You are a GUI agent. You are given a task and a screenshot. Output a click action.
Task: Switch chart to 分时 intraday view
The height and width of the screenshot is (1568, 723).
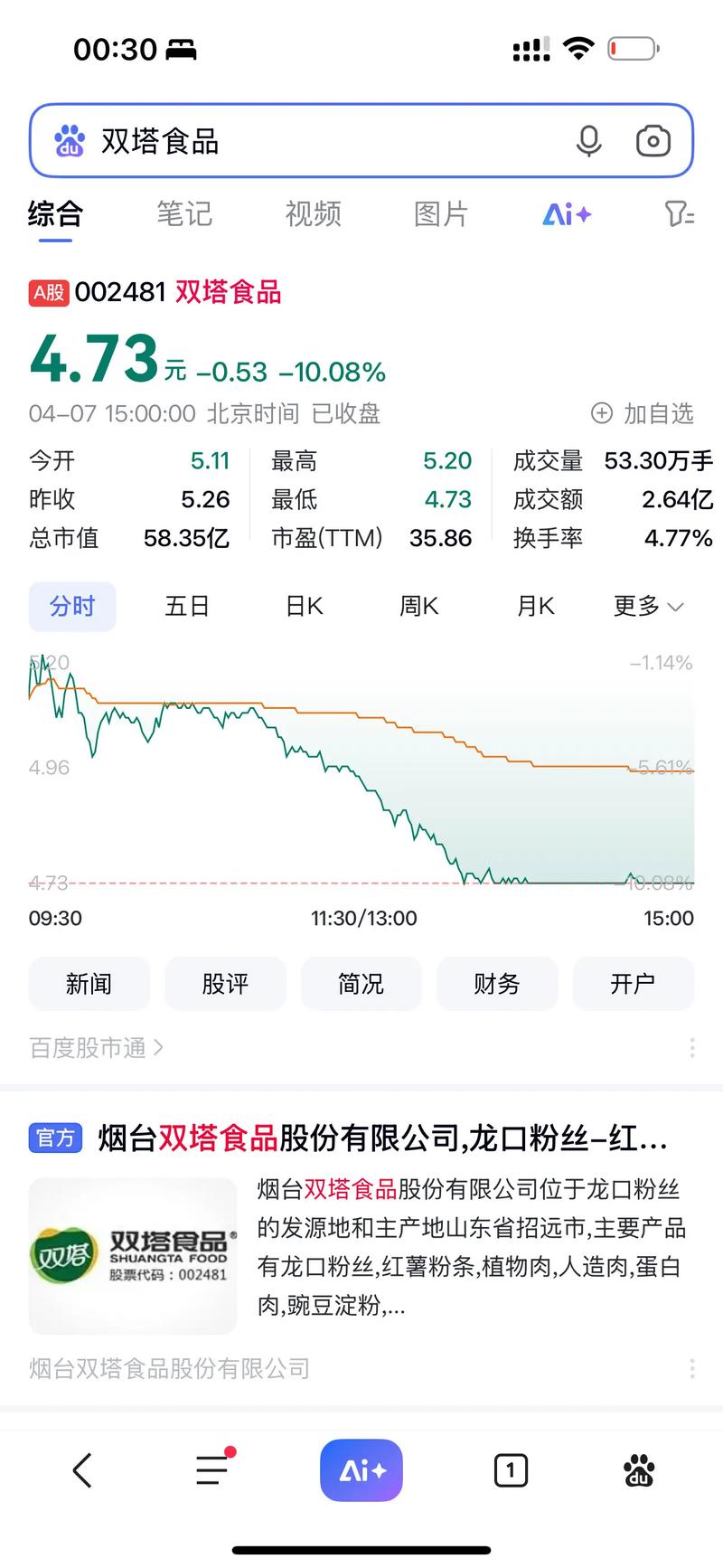click(x=71, y=607)
